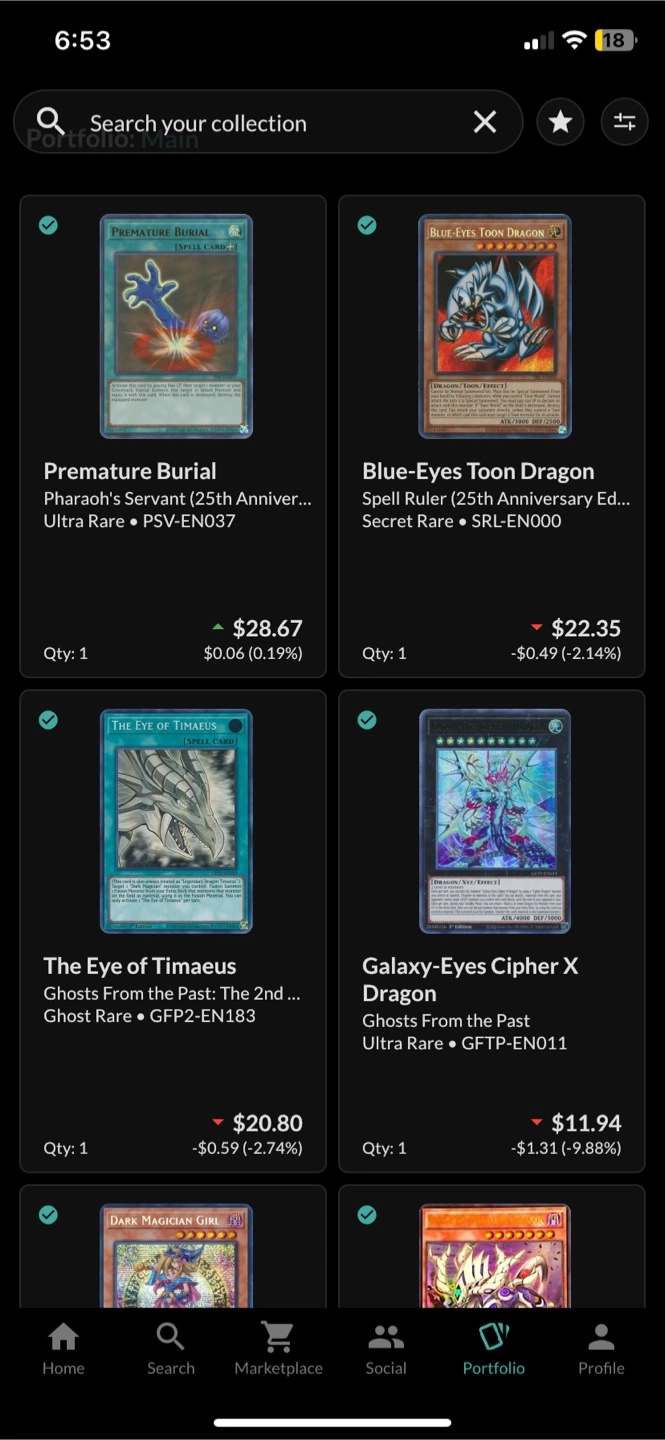This screenshot has width=665, height=1440.
Task: Switch to the Social tab
Action: click(x=386, y=1348)
